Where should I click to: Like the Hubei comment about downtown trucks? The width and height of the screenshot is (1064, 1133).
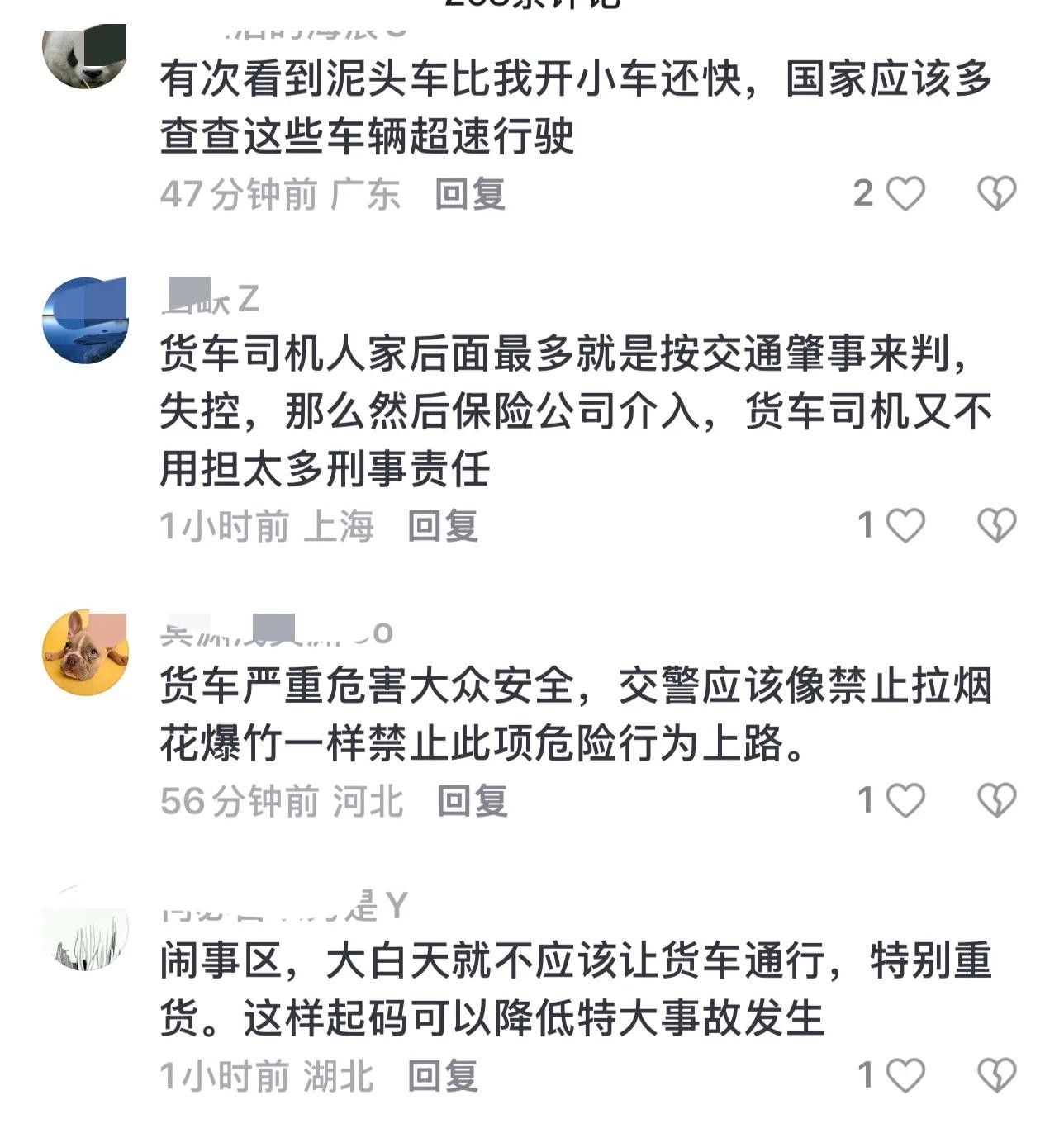(905, 1075)
